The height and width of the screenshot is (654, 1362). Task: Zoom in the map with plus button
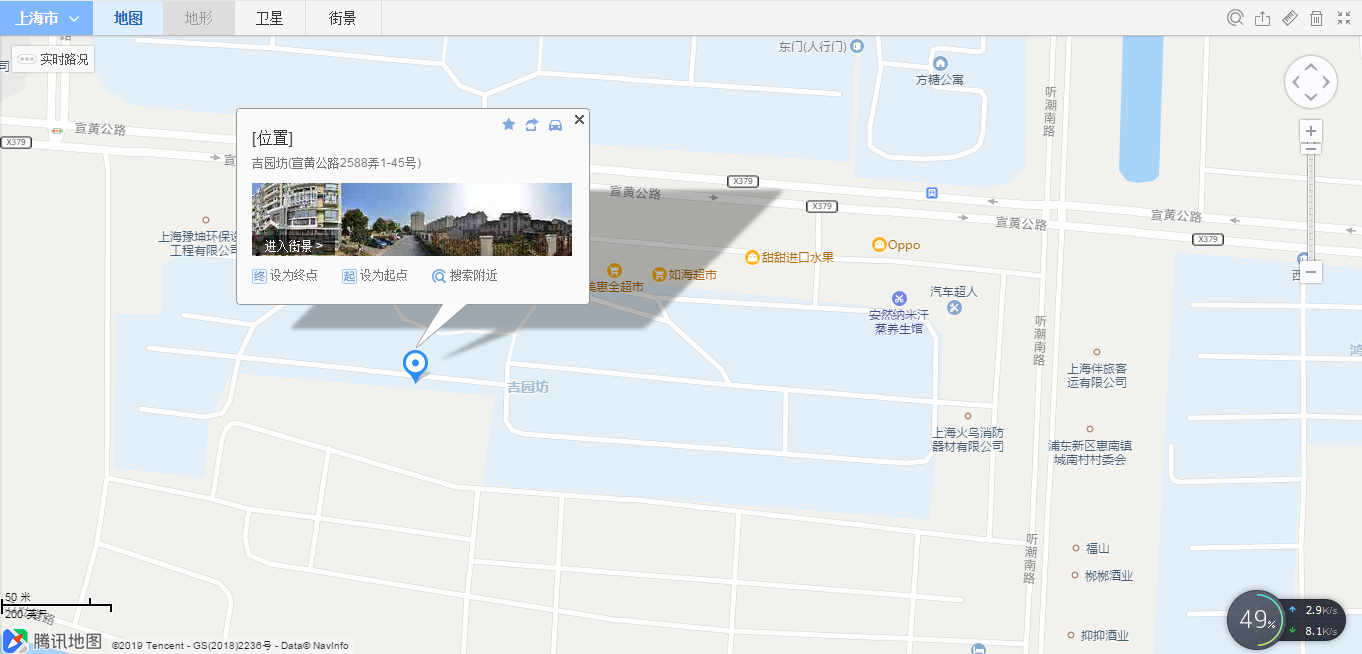click(x=1311, y=131)
